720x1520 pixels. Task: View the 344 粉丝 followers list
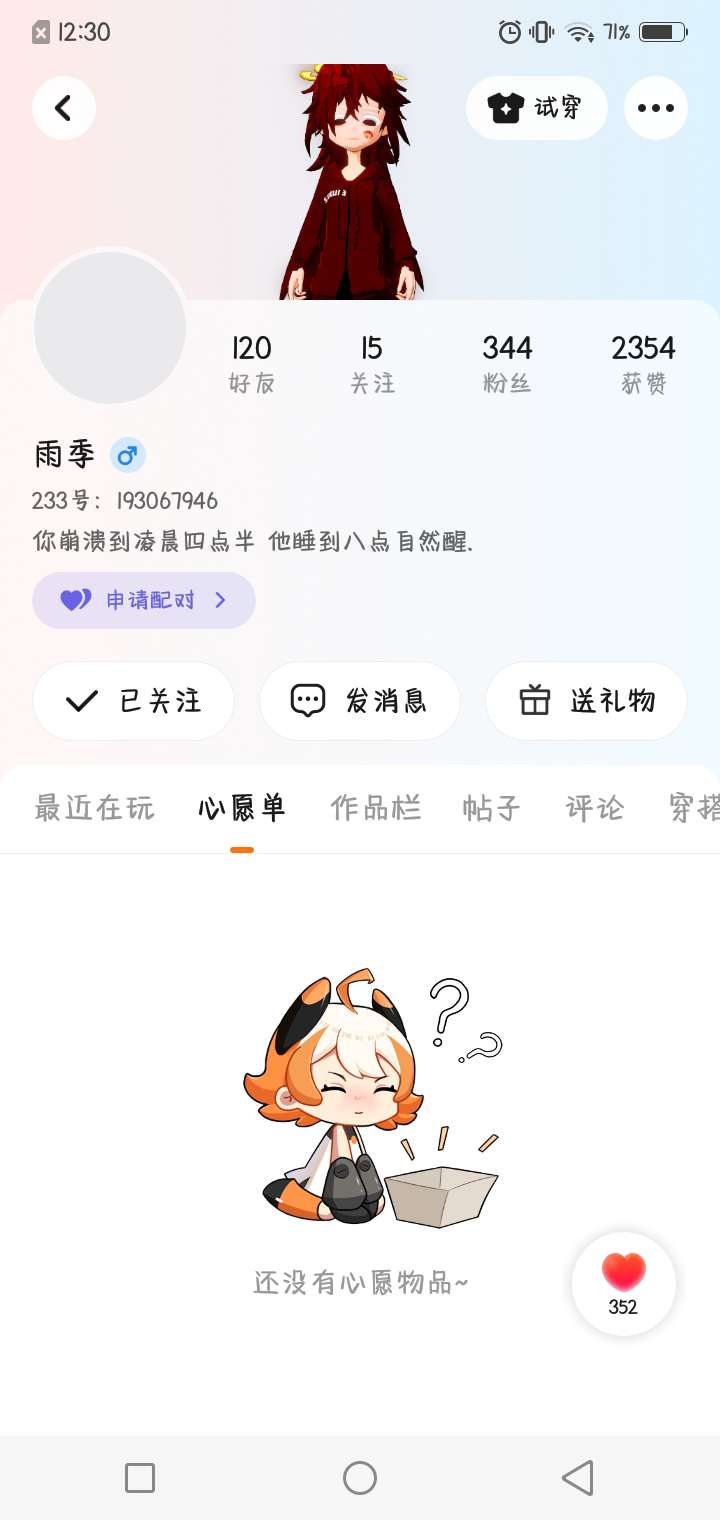507,364
